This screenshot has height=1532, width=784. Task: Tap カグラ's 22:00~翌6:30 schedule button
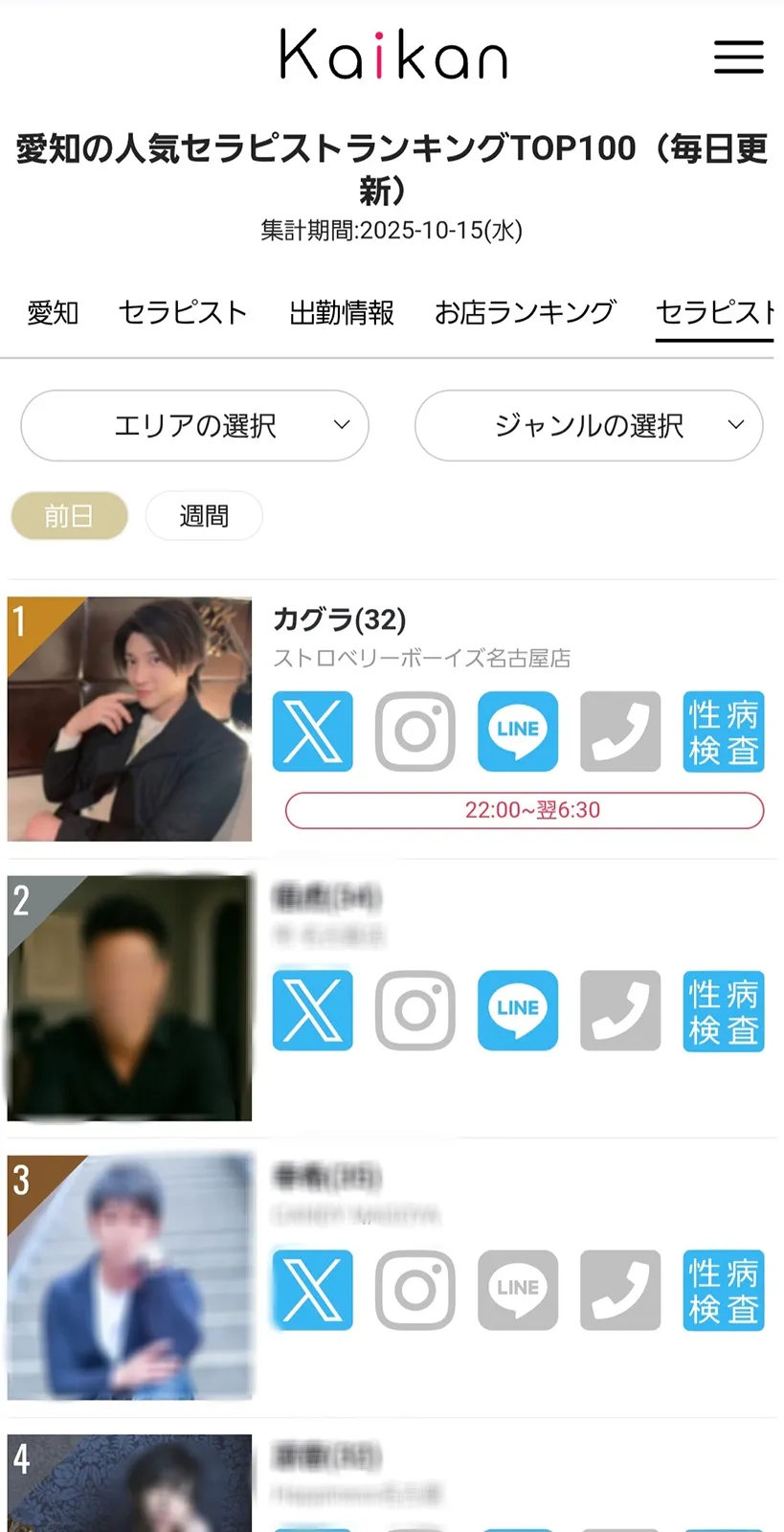pos(525,810)
